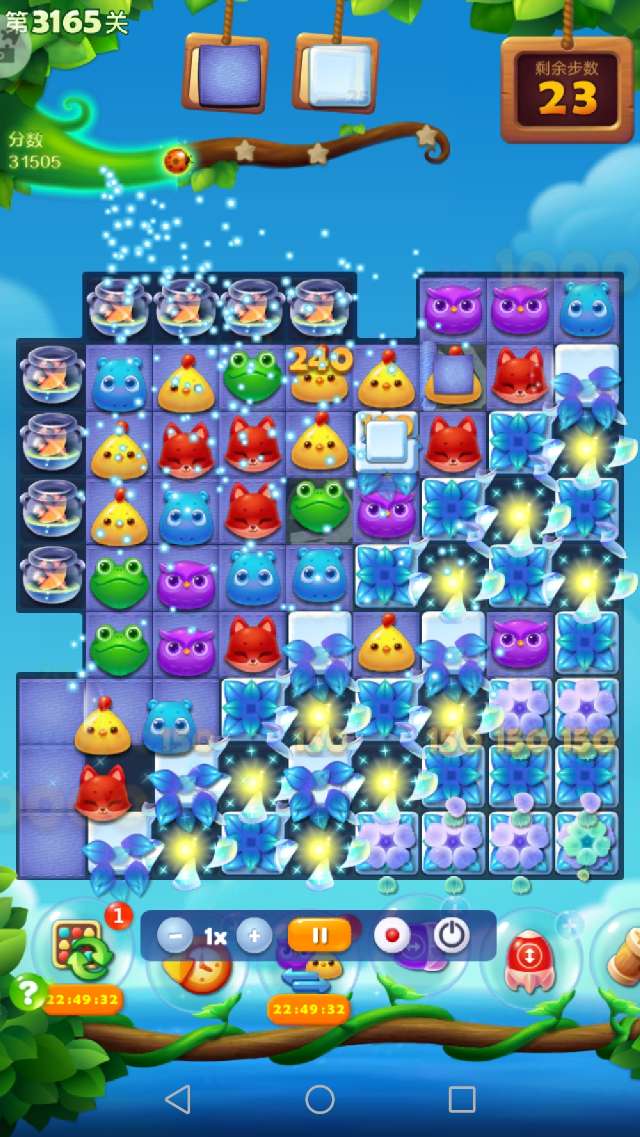Tap the power icon on the overlay toolbar
640x1137 pixels.
click(452, 936)
